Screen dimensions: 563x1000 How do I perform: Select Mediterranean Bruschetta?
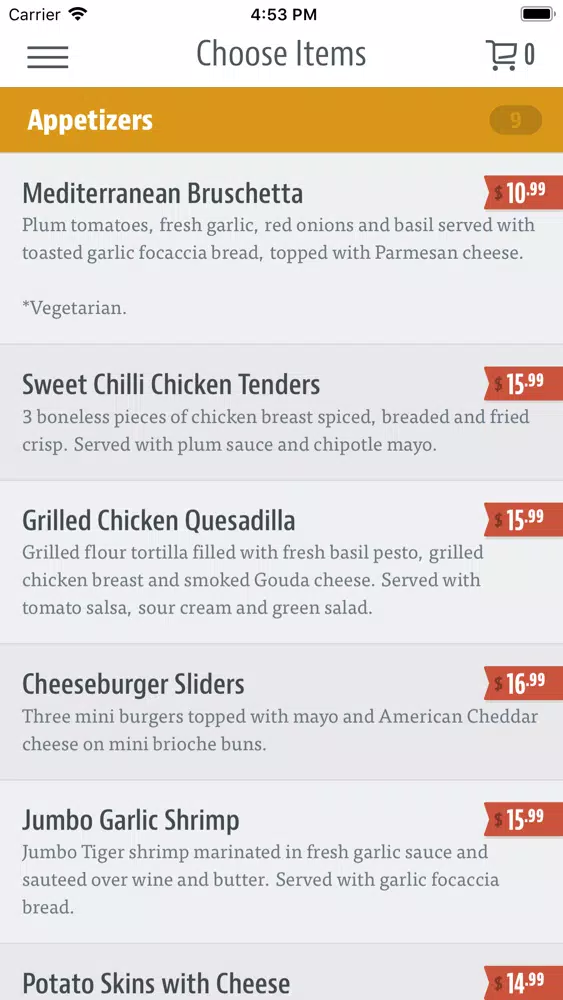pyautogui.click(x=281, y=249)
